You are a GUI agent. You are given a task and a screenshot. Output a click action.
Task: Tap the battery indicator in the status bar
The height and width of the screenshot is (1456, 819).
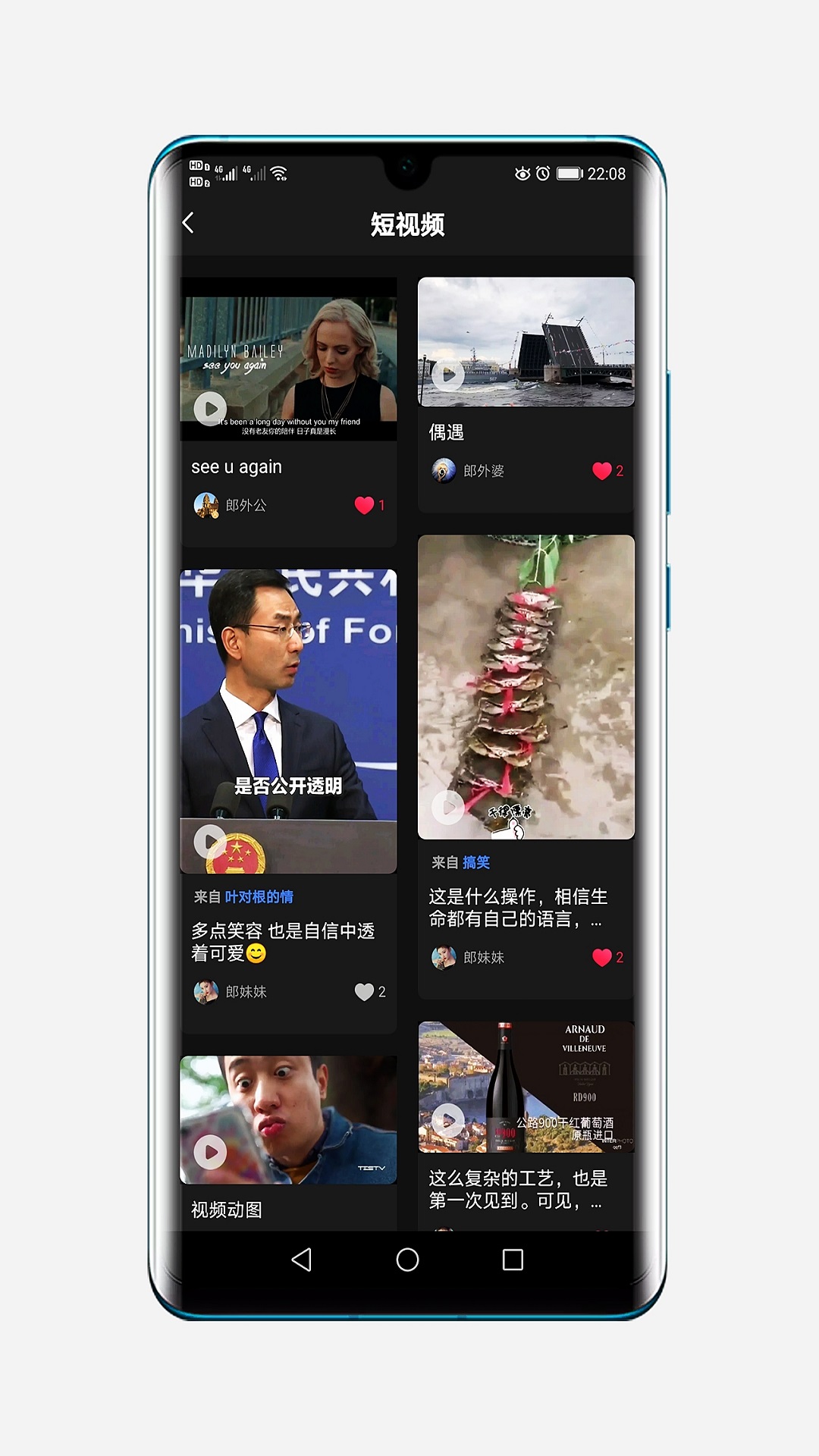pyautogui.click(x=569, y=173)
